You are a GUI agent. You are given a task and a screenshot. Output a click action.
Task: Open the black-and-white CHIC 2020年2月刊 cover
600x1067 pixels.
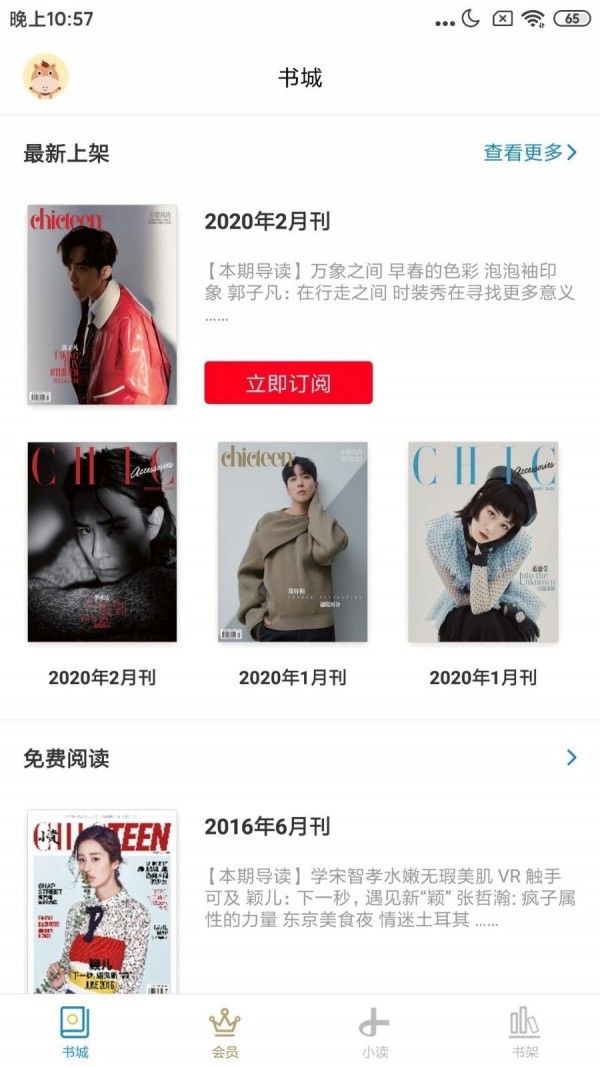(102, 542)
